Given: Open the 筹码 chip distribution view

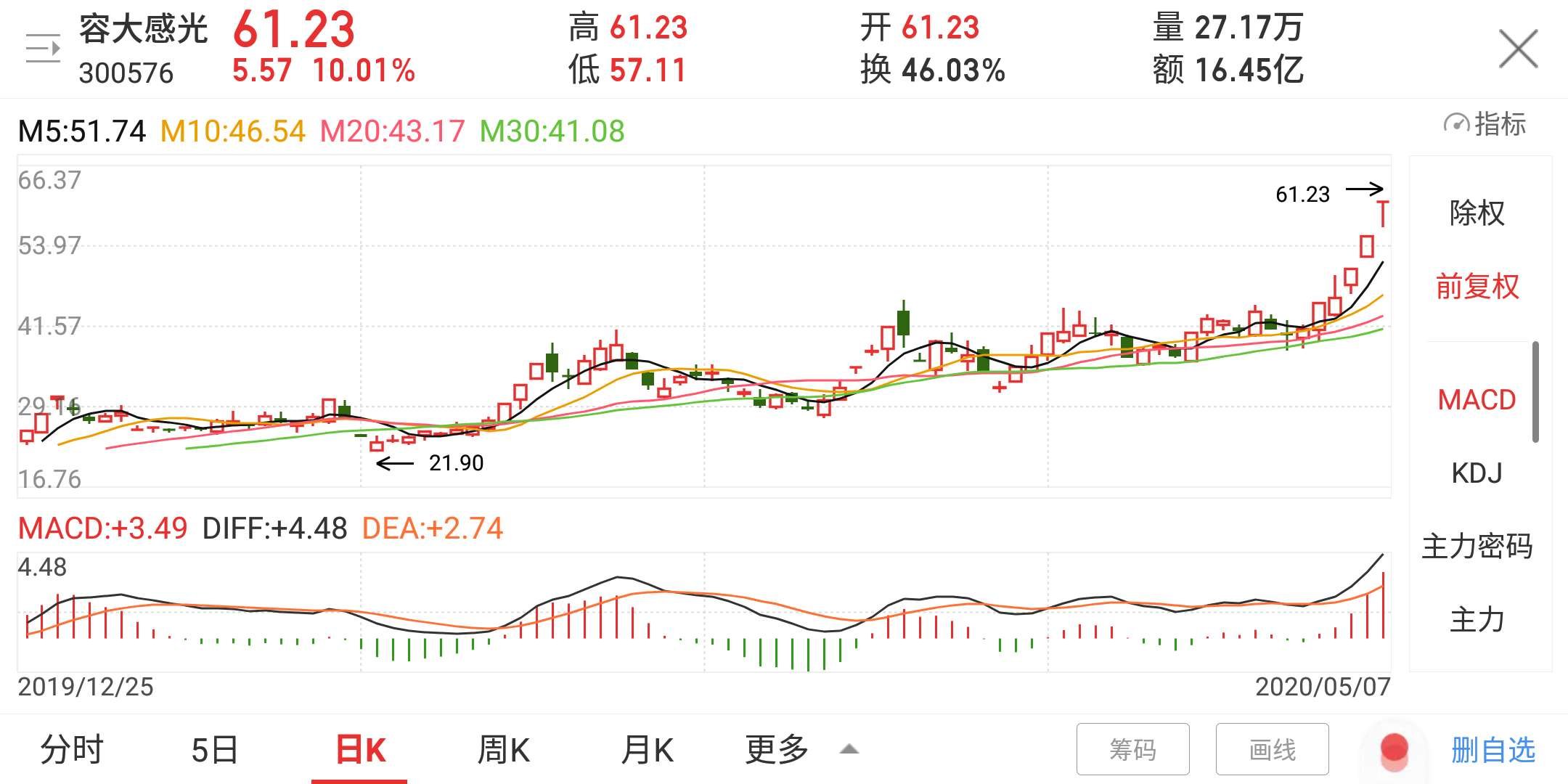Looking at the screenshot, I should click(x=1132, y=750).
